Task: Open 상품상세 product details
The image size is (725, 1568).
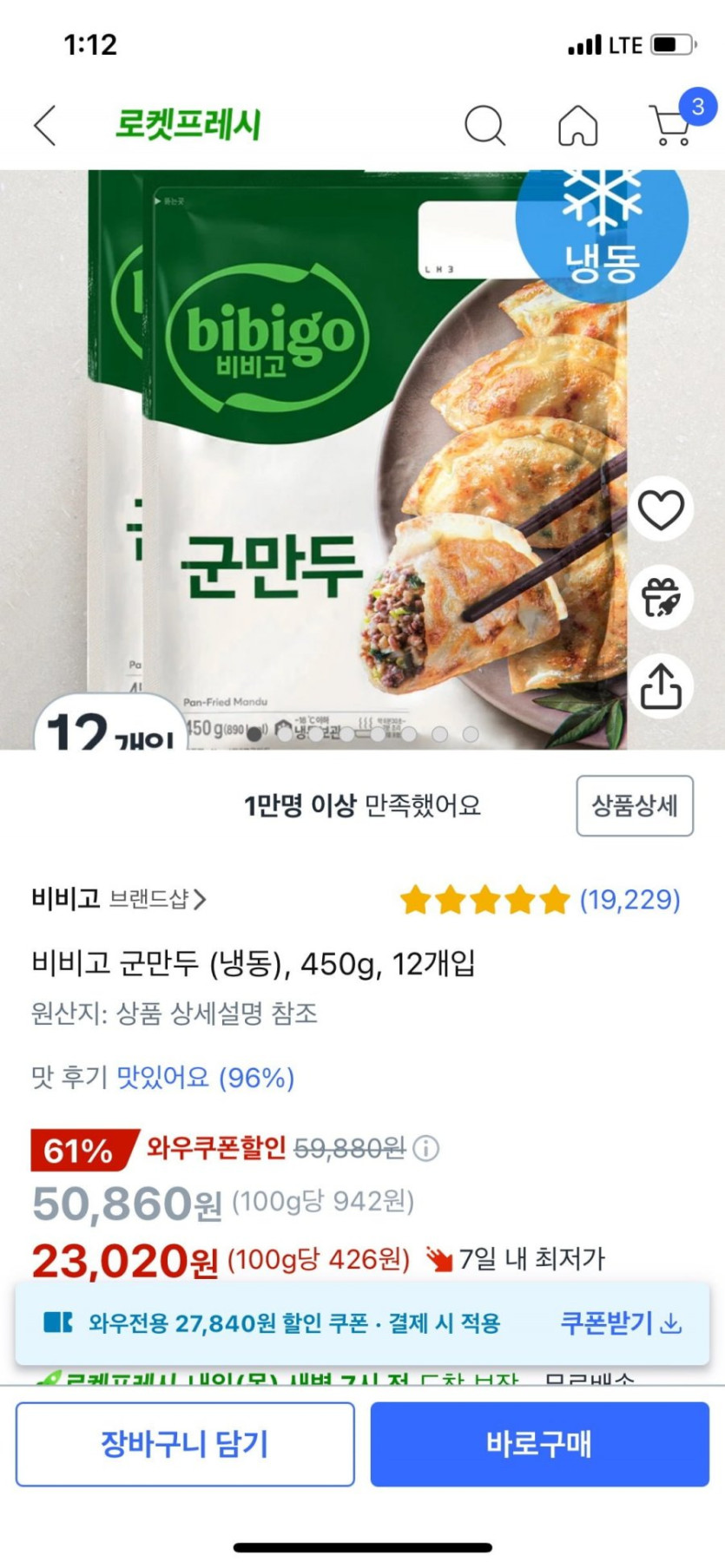Action: 634,805
